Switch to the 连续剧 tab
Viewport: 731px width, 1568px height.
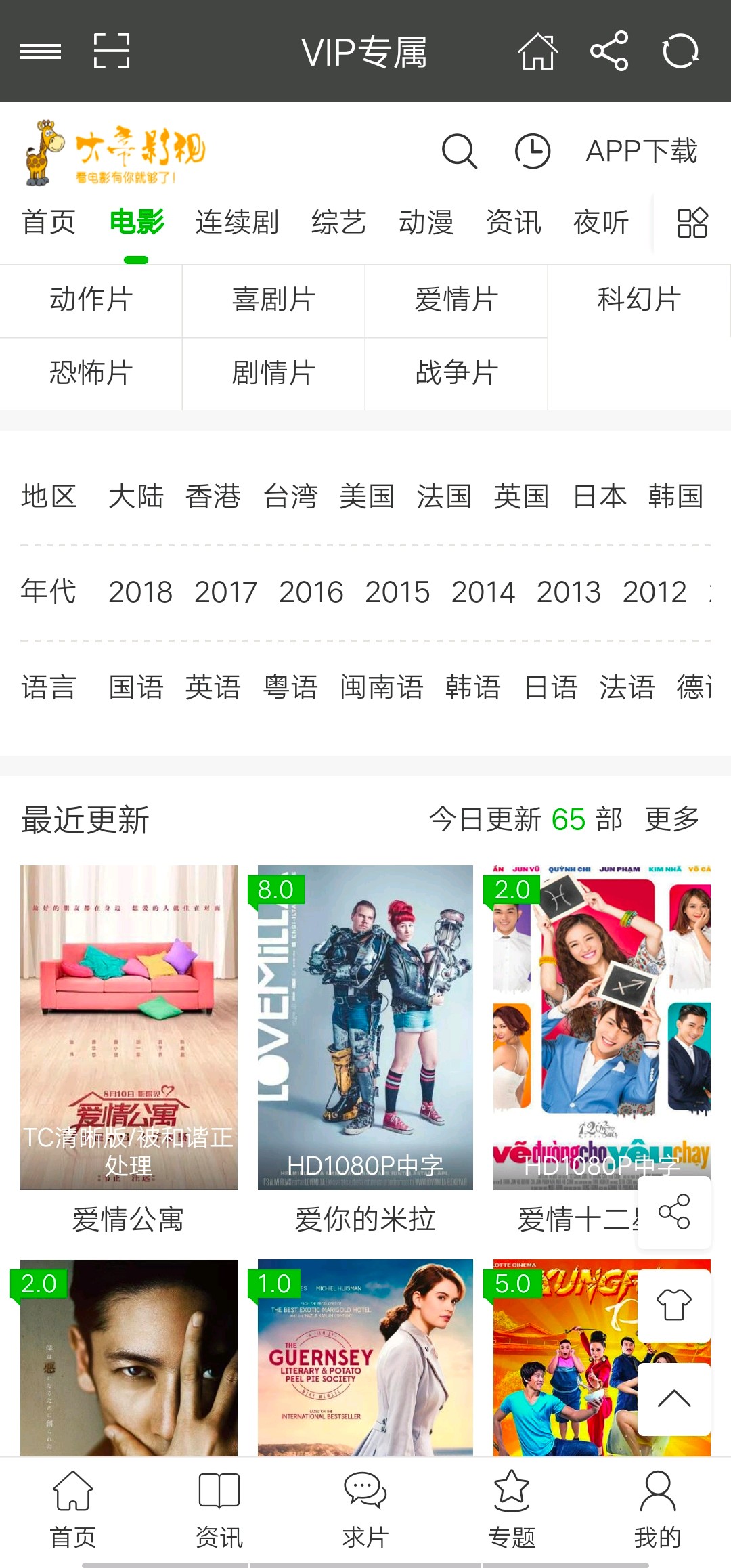(237, 222)
